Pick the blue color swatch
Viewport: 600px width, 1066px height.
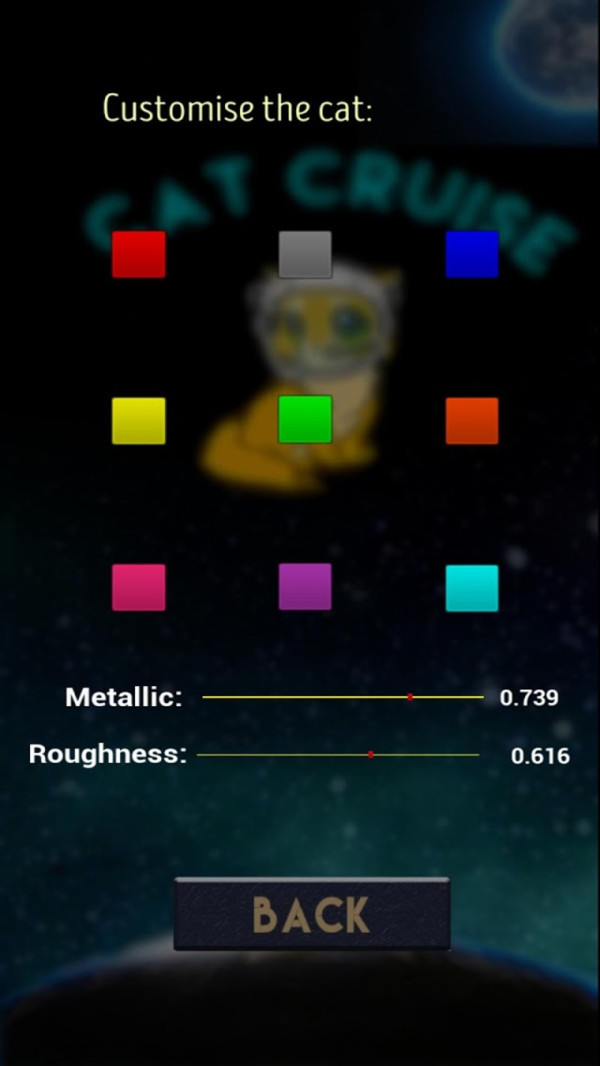472,254
